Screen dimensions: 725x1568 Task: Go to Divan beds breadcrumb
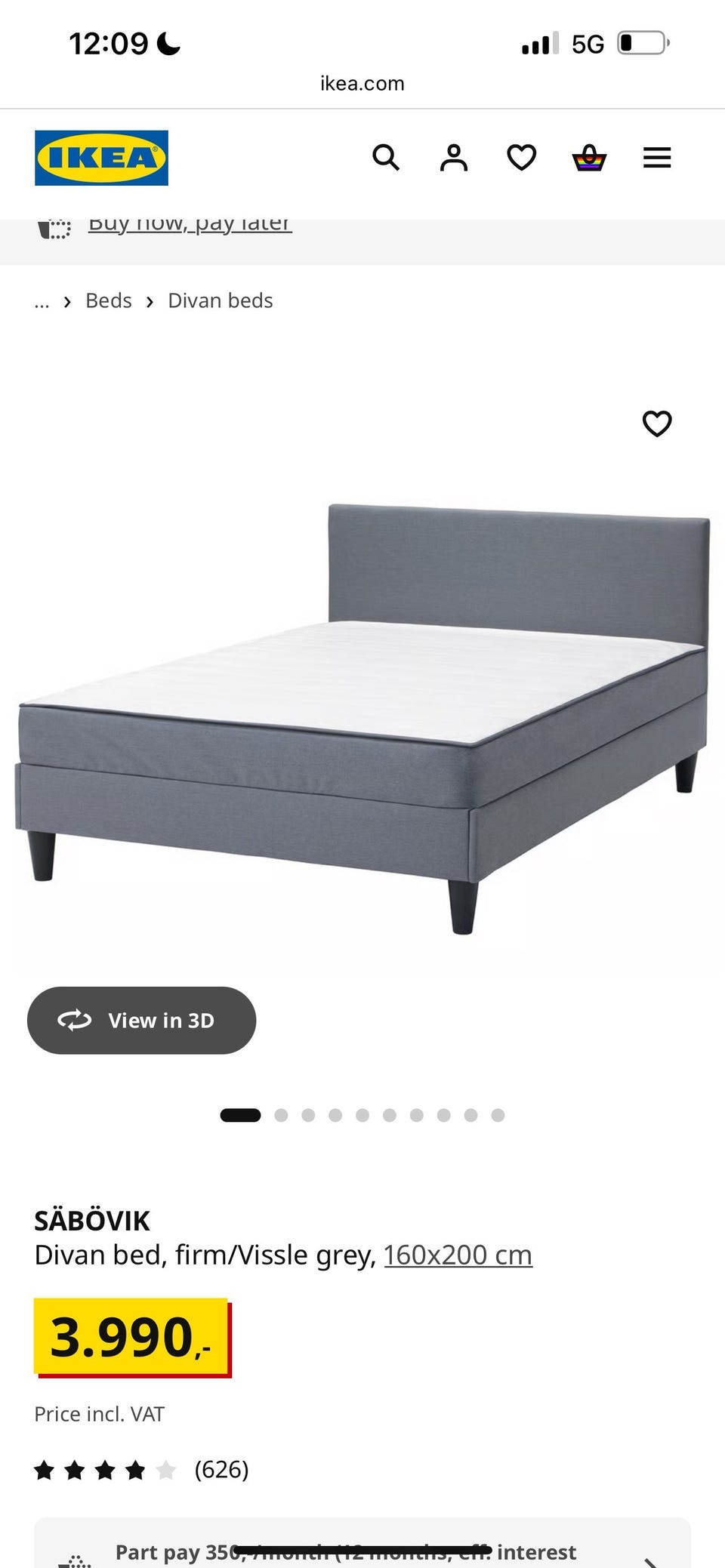(221, 300)
